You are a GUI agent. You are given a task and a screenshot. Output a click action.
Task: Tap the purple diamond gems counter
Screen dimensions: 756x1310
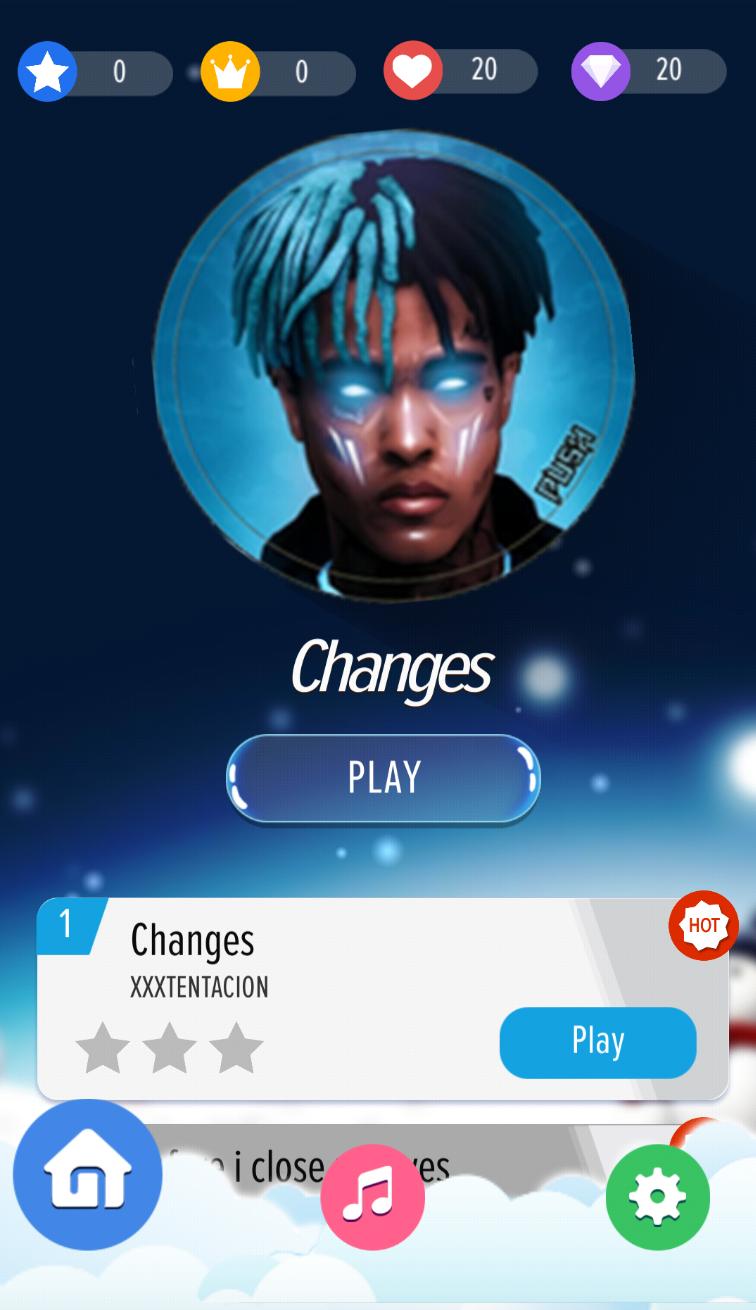coord(647,70)
